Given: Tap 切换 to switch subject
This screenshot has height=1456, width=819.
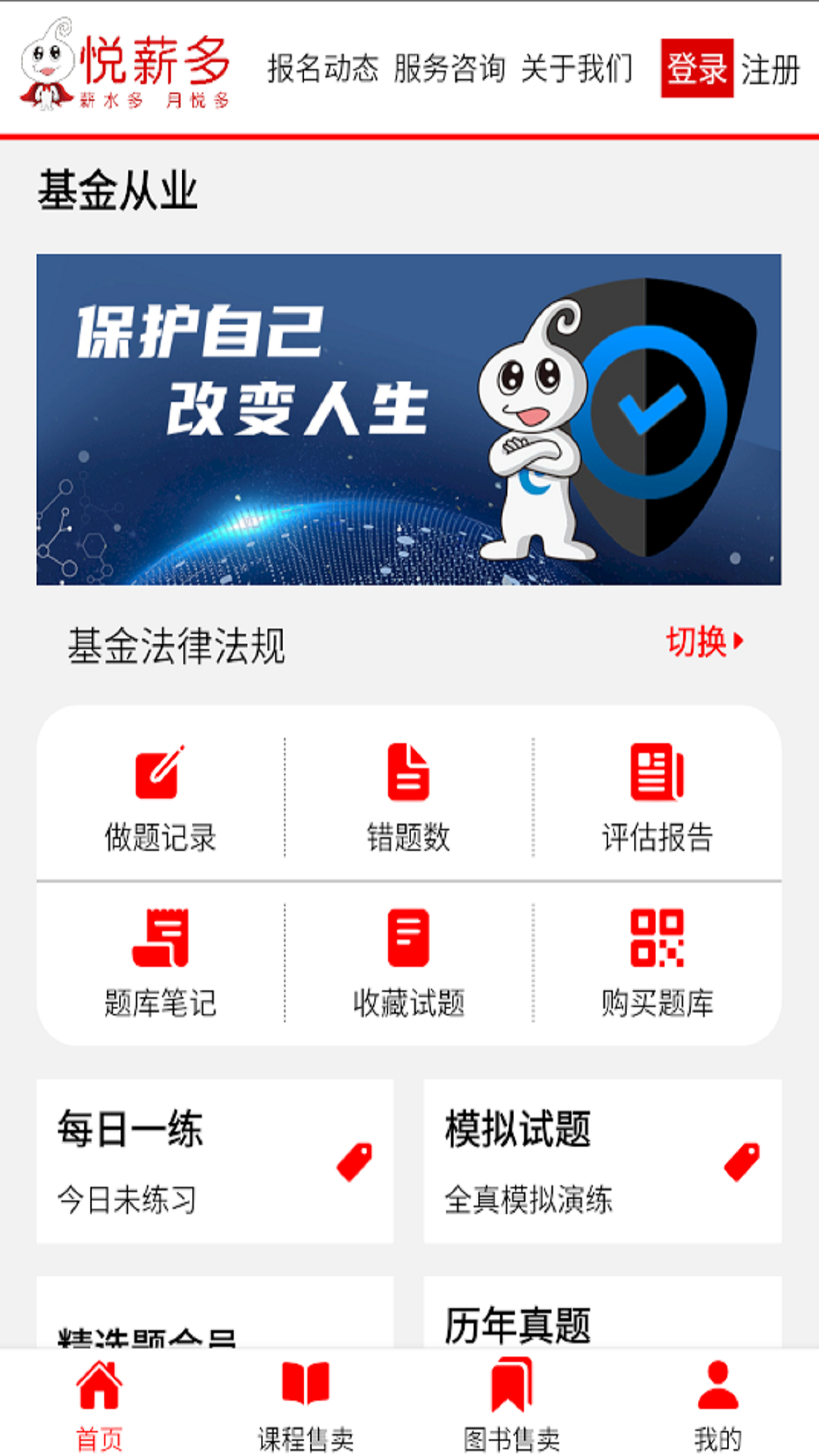Looking at the screenshot, I should 704,642.
